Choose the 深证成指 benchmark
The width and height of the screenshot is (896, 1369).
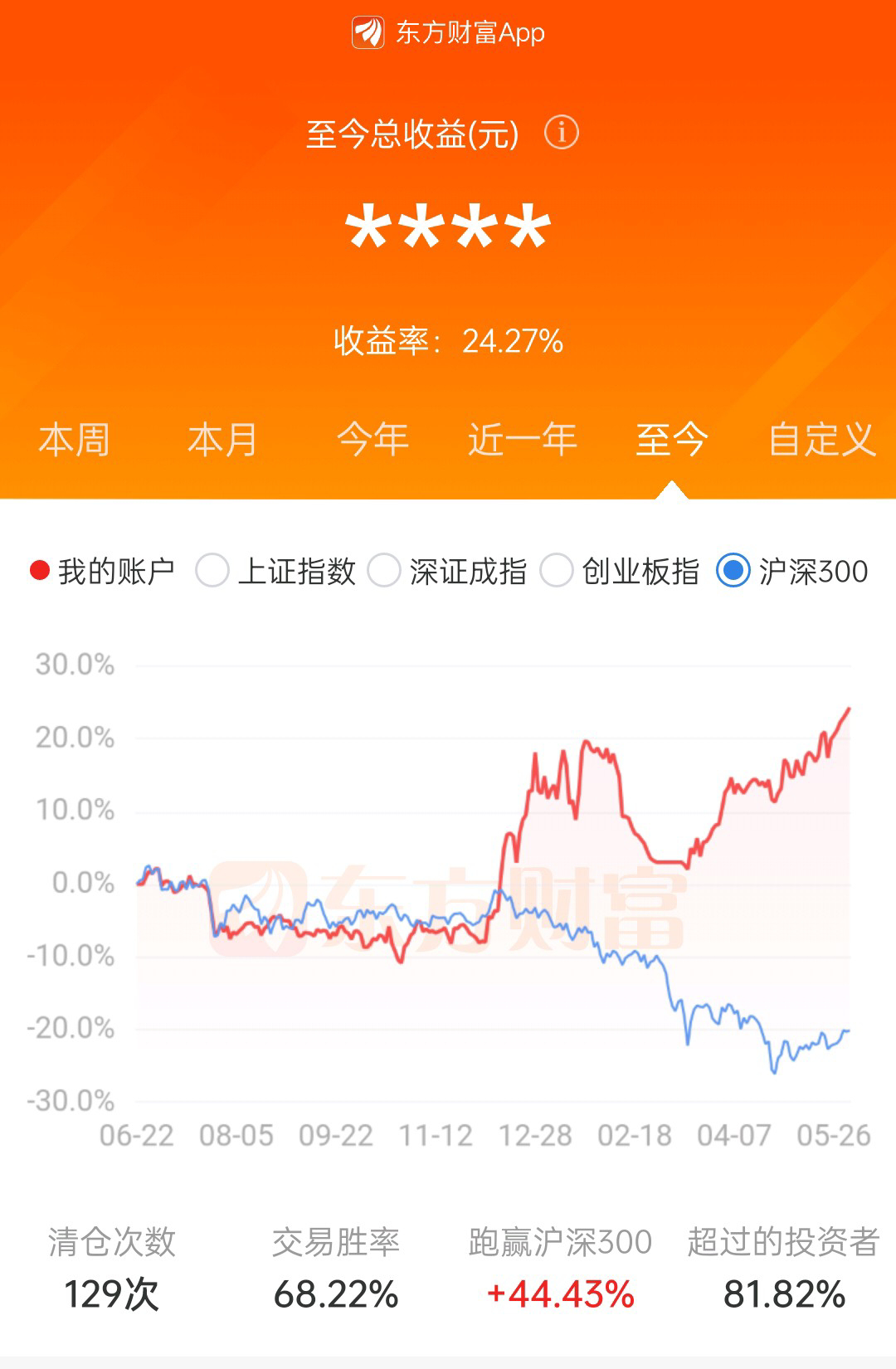pos(384,571)
